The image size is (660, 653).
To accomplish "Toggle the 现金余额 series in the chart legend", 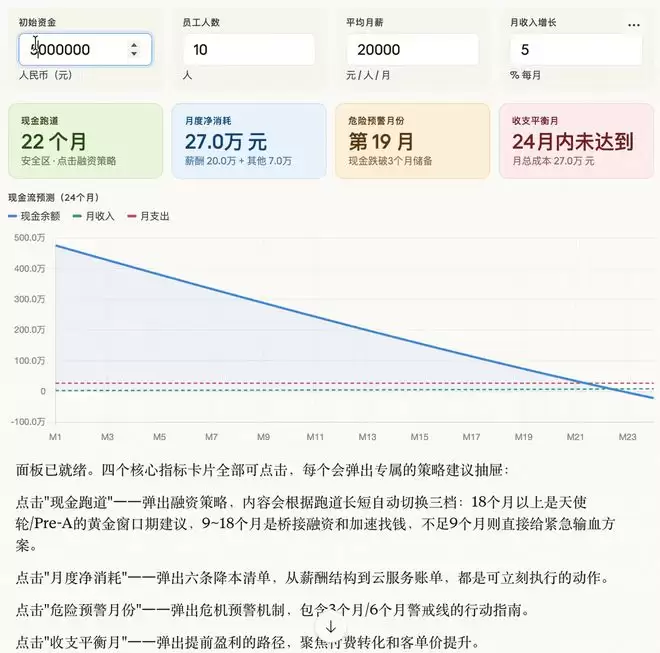I will click(34, 216).
